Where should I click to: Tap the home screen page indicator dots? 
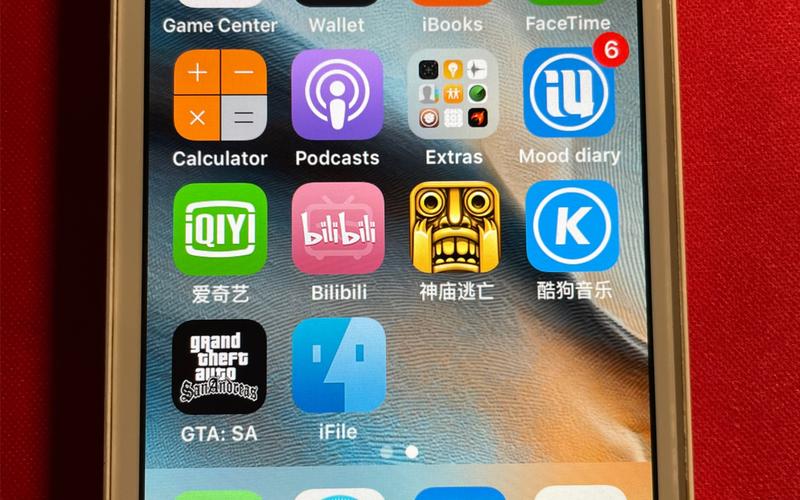point(400,452)
